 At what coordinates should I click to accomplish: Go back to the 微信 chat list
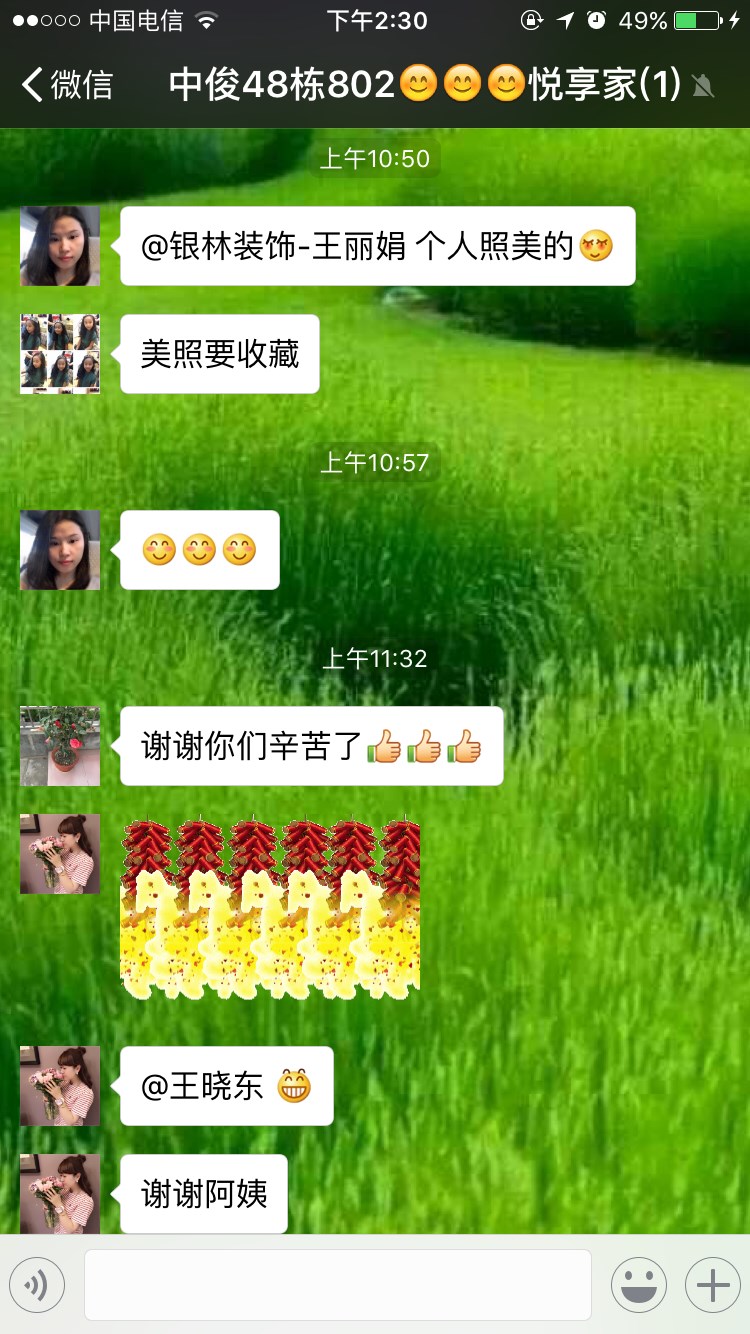click(66, 85)
